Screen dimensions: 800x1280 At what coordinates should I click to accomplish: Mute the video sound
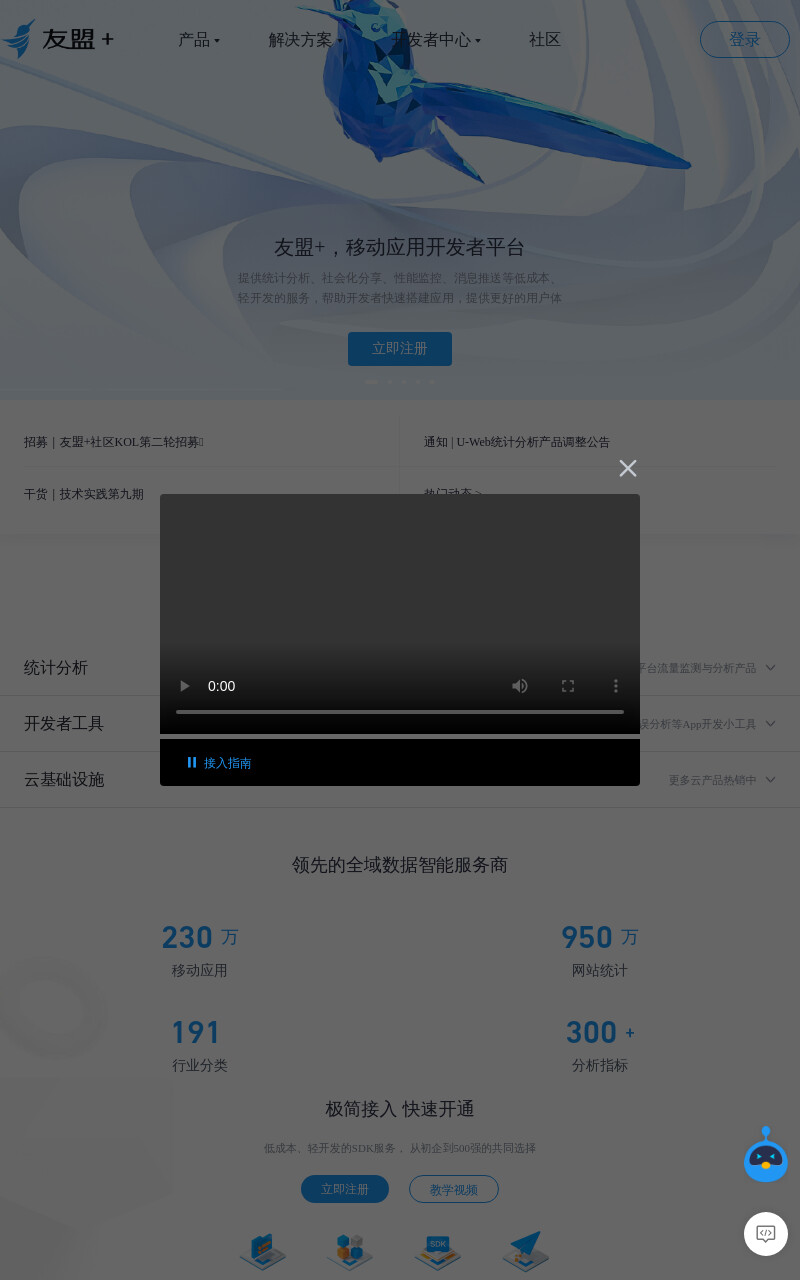click(x=520, y=686)
